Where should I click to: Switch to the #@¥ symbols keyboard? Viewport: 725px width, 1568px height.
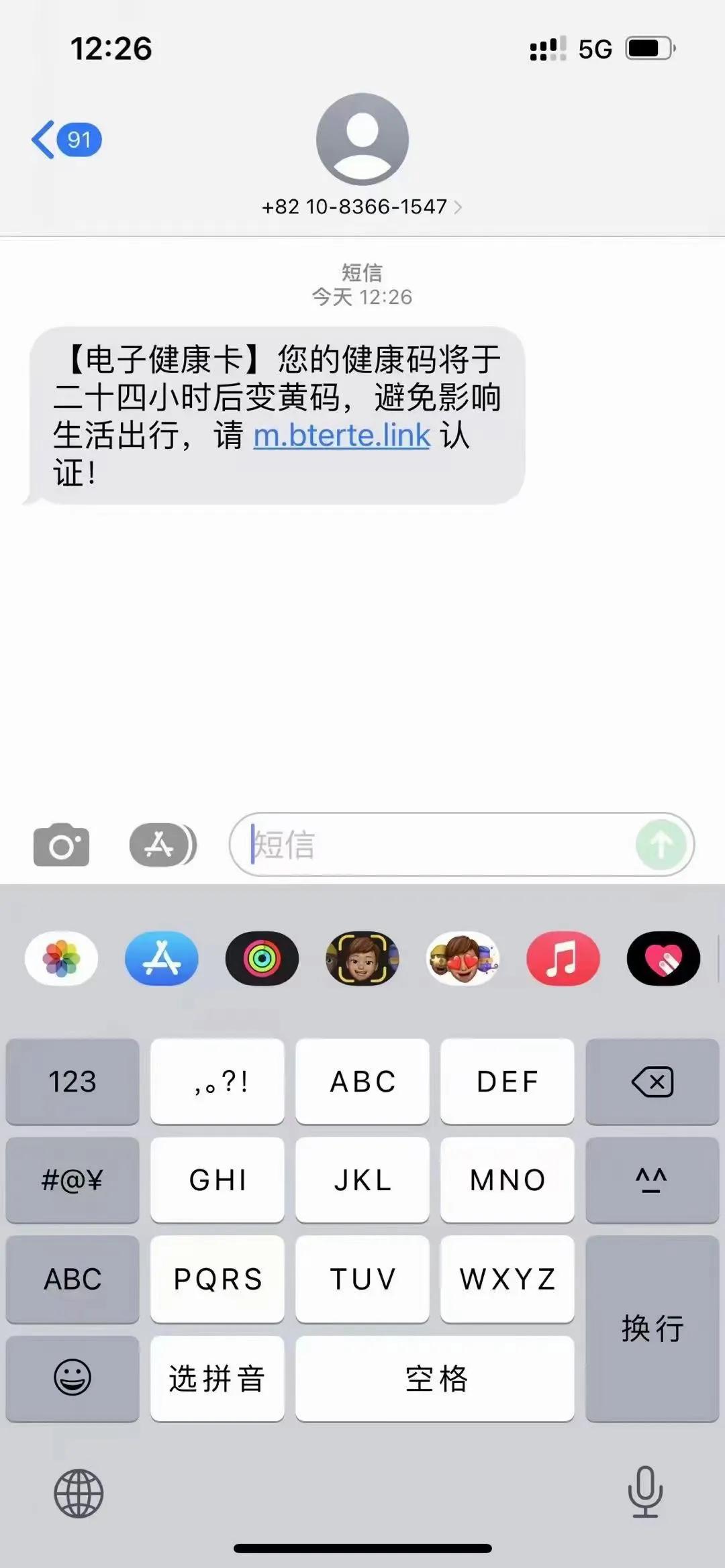pyautogui.click(x=72, y=1180)
